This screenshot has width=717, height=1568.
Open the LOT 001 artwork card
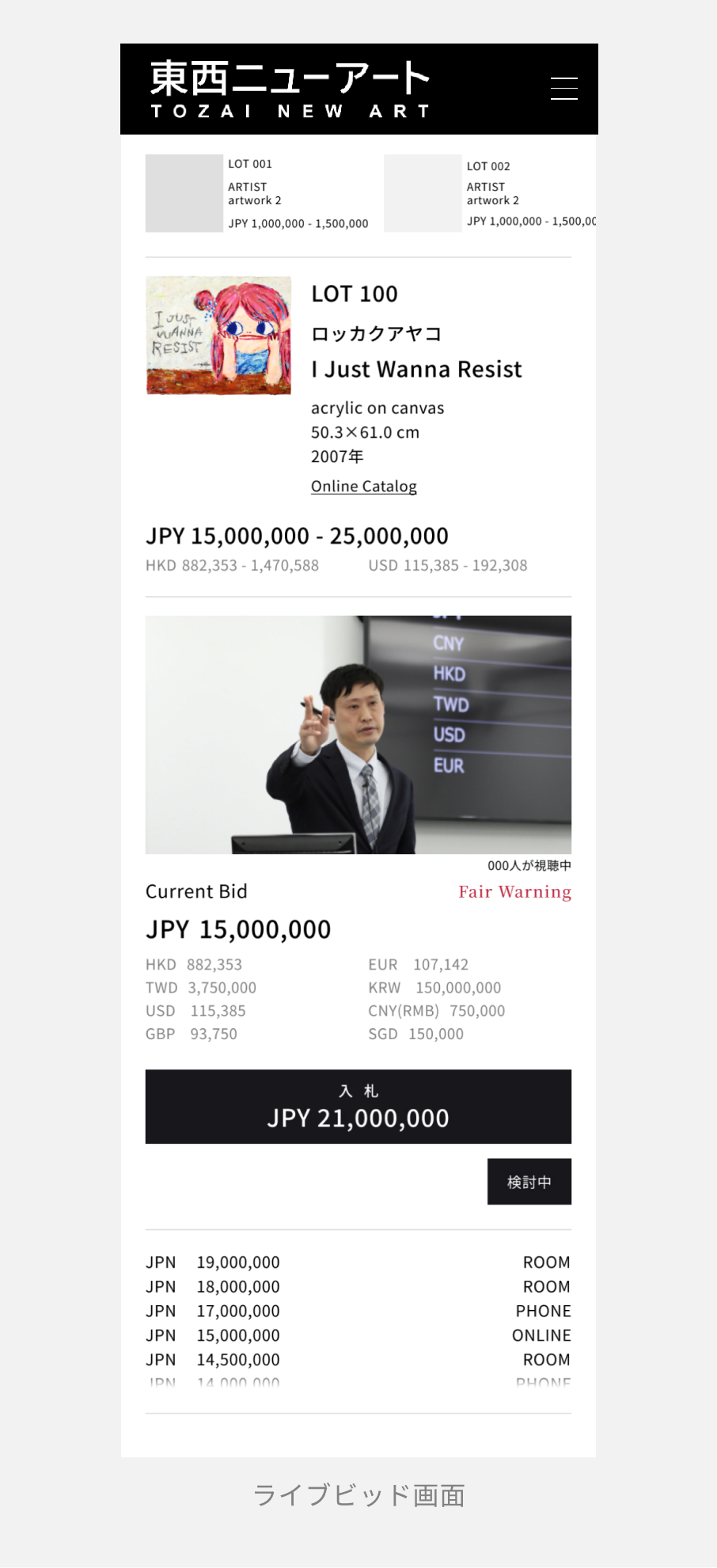click(257, 193)
